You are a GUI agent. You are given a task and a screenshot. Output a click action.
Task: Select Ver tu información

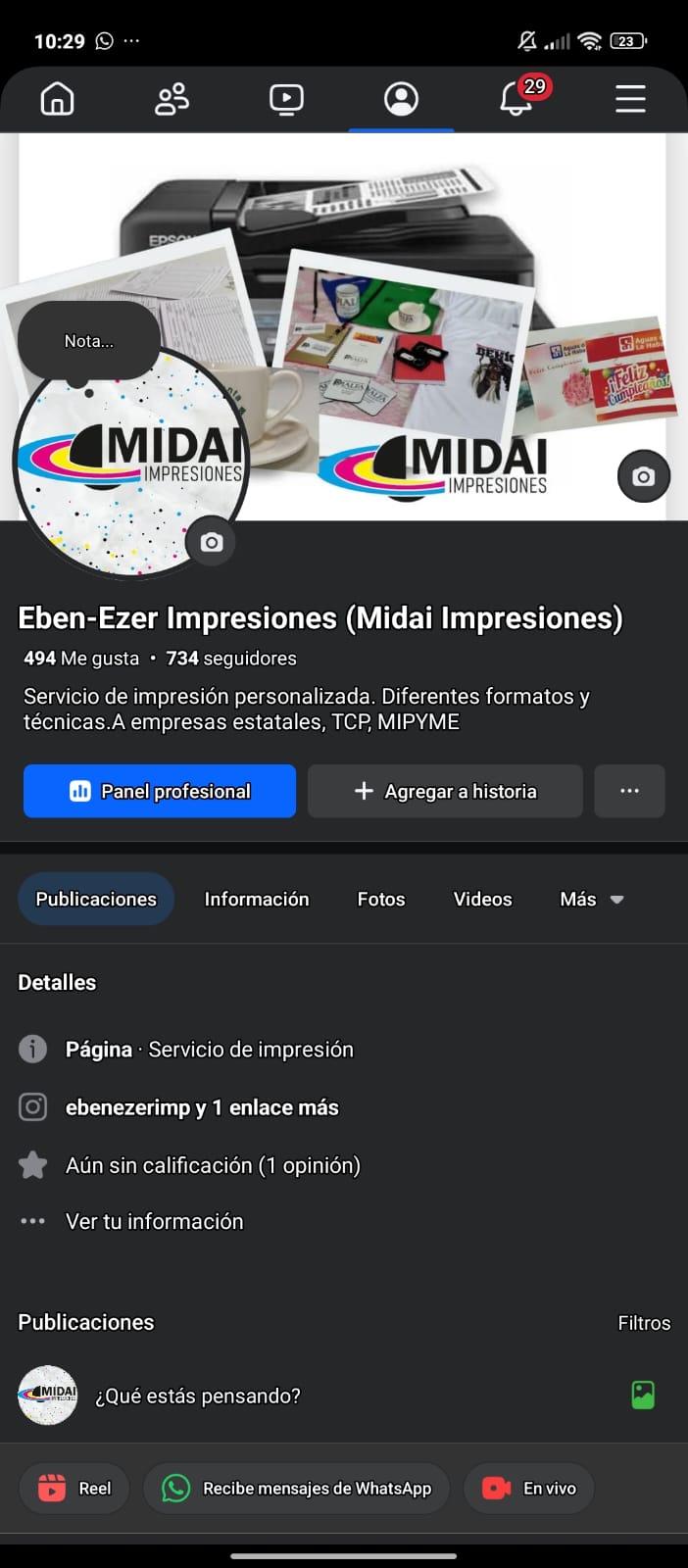[154, 1221]
